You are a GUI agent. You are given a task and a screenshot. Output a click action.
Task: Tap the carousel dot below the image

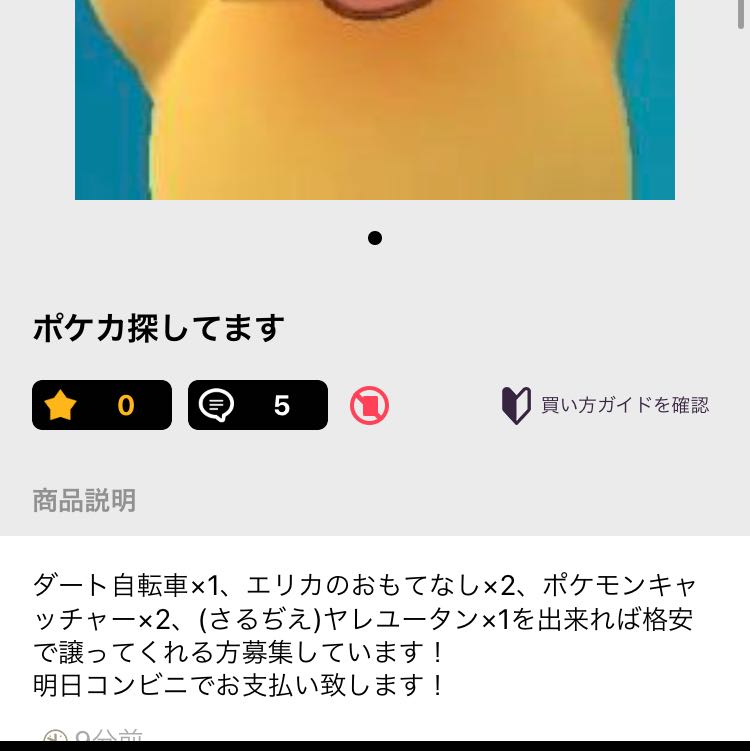375,237
